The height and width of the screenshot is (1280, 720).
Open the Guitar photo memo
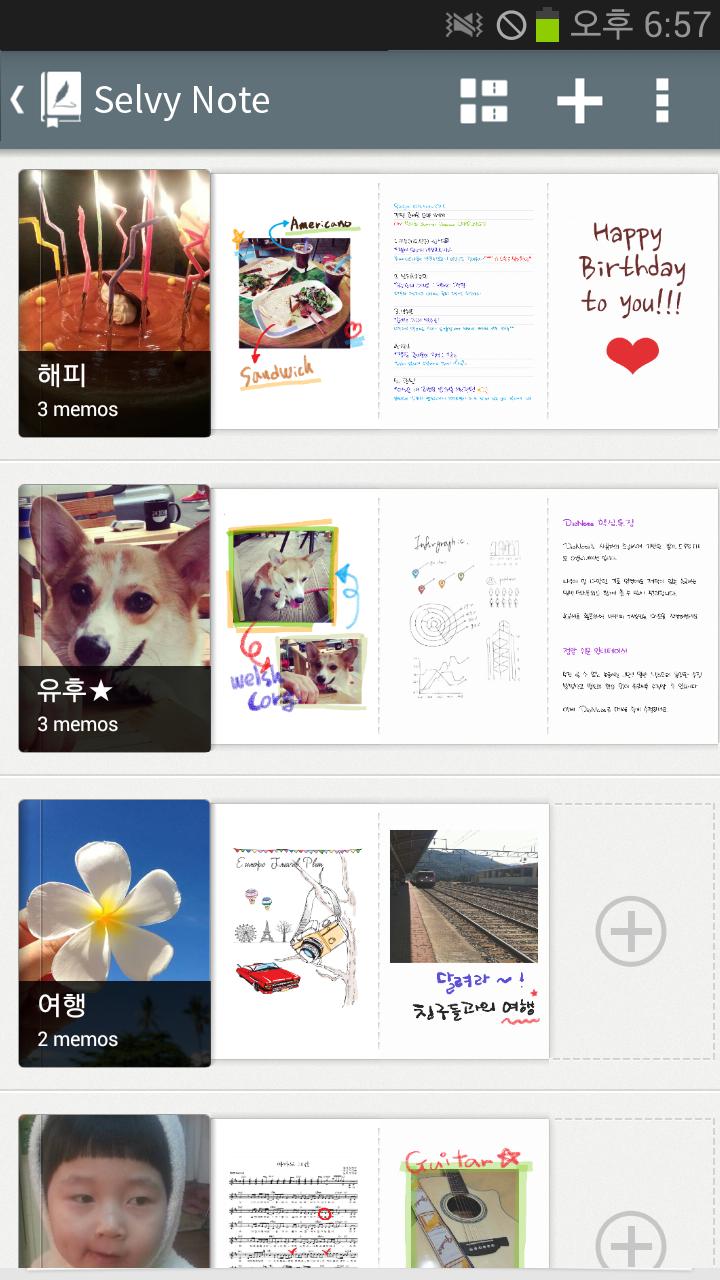pyautogui.click(x=464, y=1200)
